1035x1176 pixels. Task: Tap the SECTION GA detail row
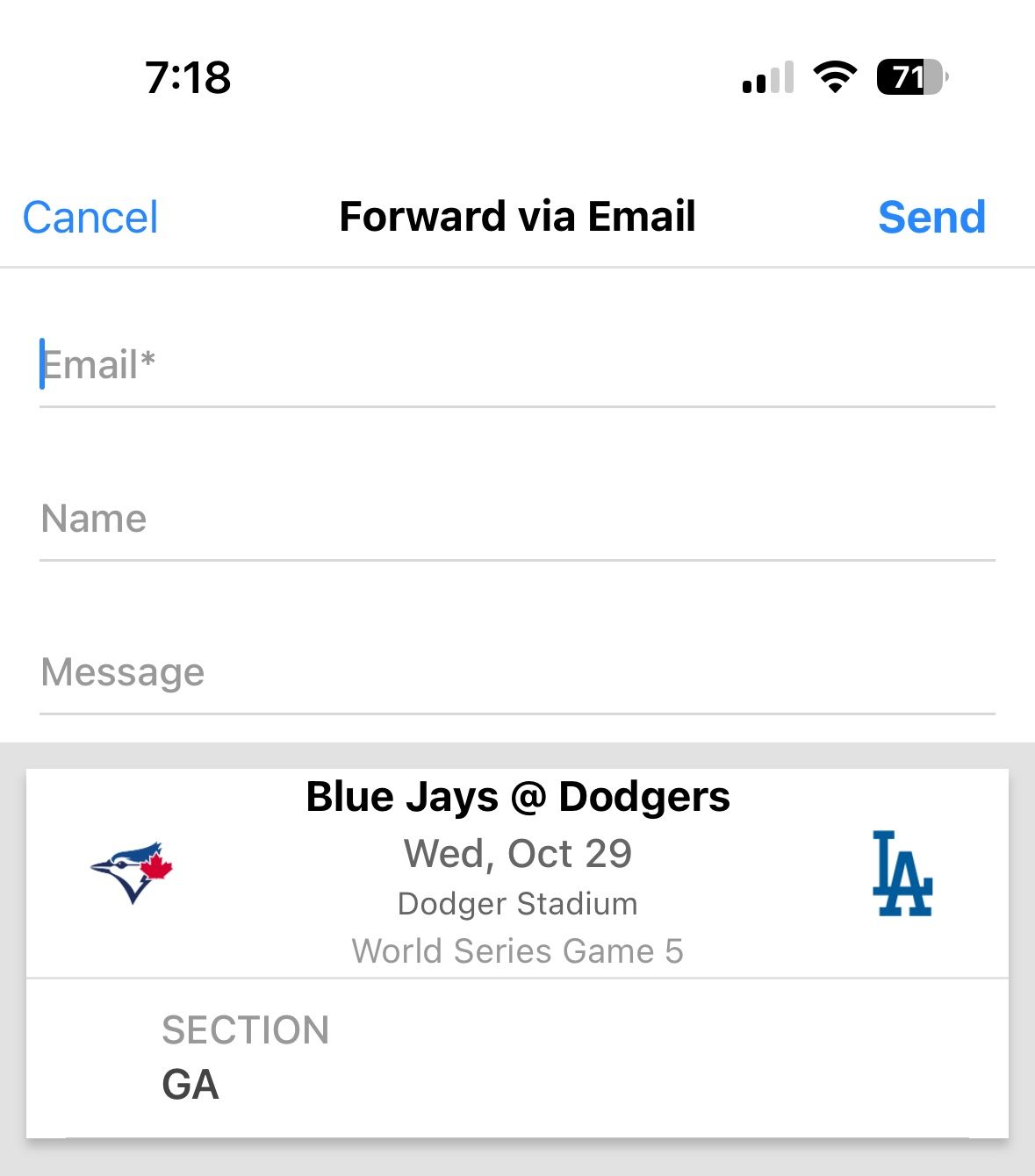[x=517, y=1056]
